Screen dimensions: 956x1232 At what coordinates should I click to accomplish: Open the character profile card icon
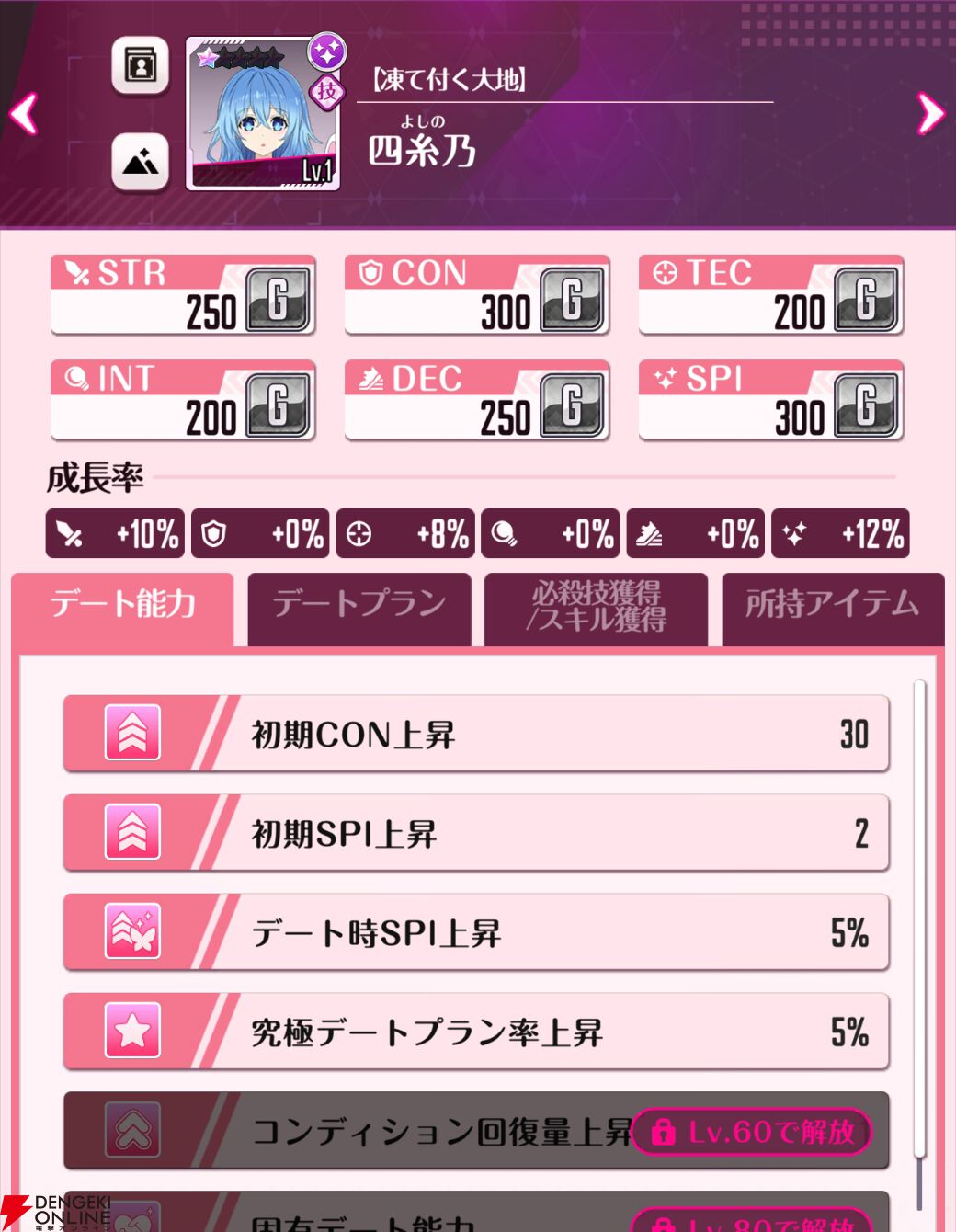(x=140, y=65)
